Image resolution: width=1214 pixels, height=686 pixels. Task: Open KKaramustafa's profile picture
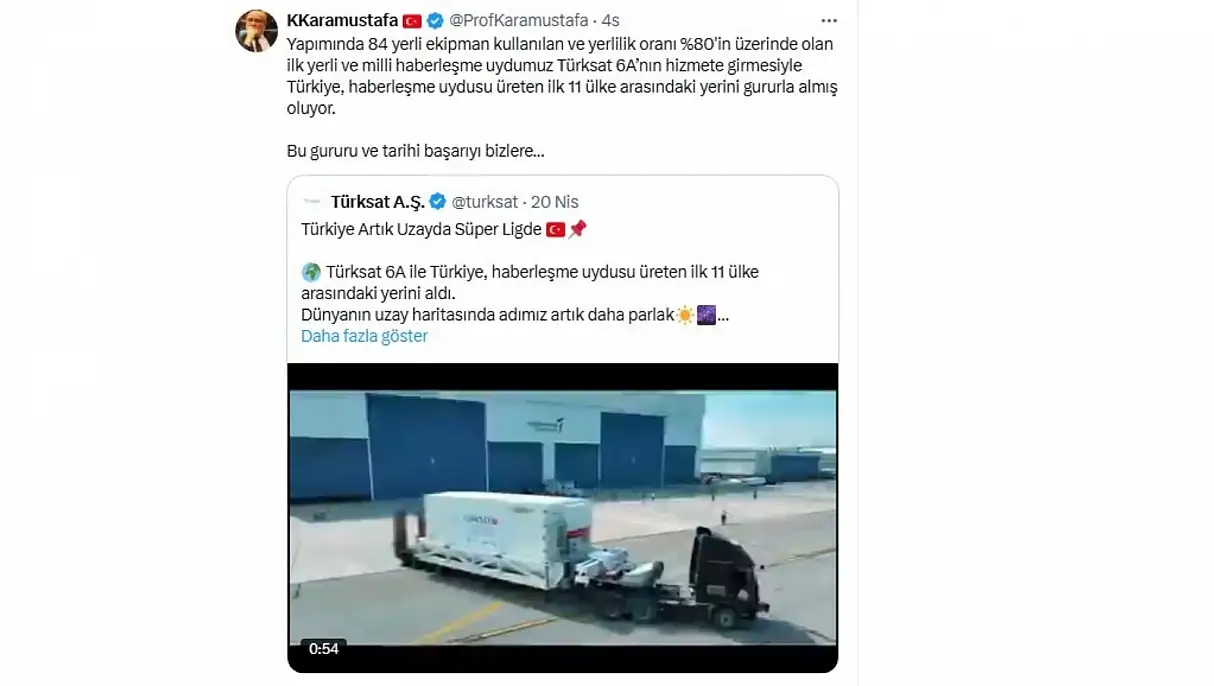pyautogui.click(x=256, y=31)
